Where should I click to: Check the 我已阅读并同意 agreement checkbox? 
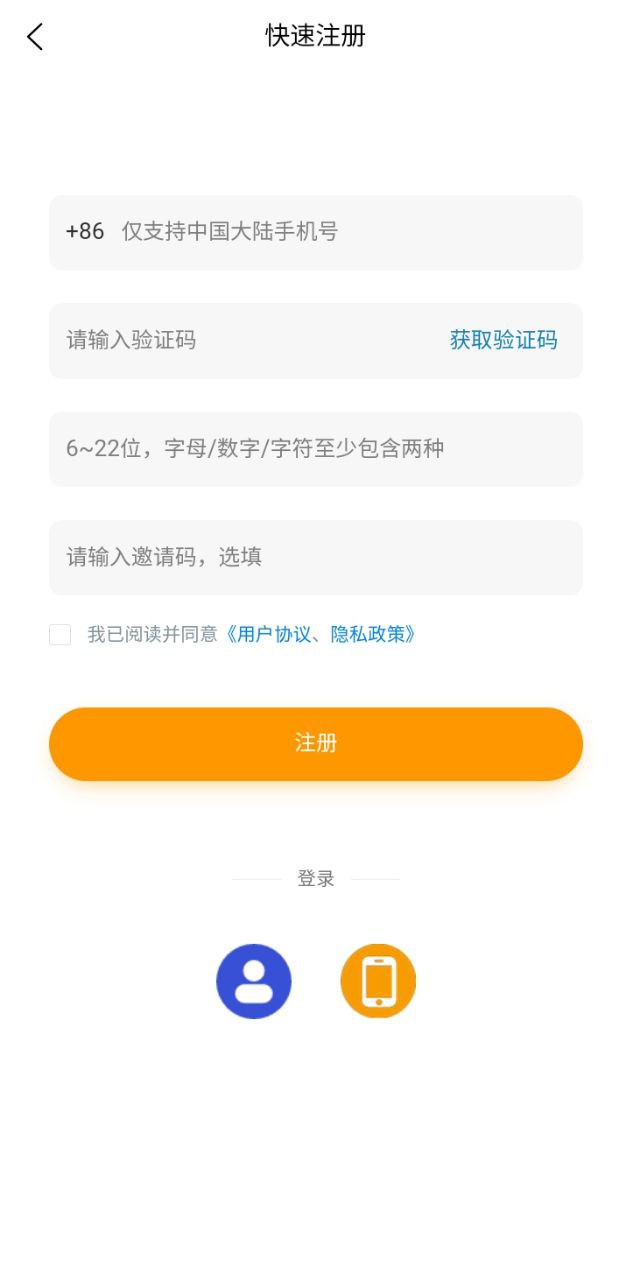click(x=60, y=634)
